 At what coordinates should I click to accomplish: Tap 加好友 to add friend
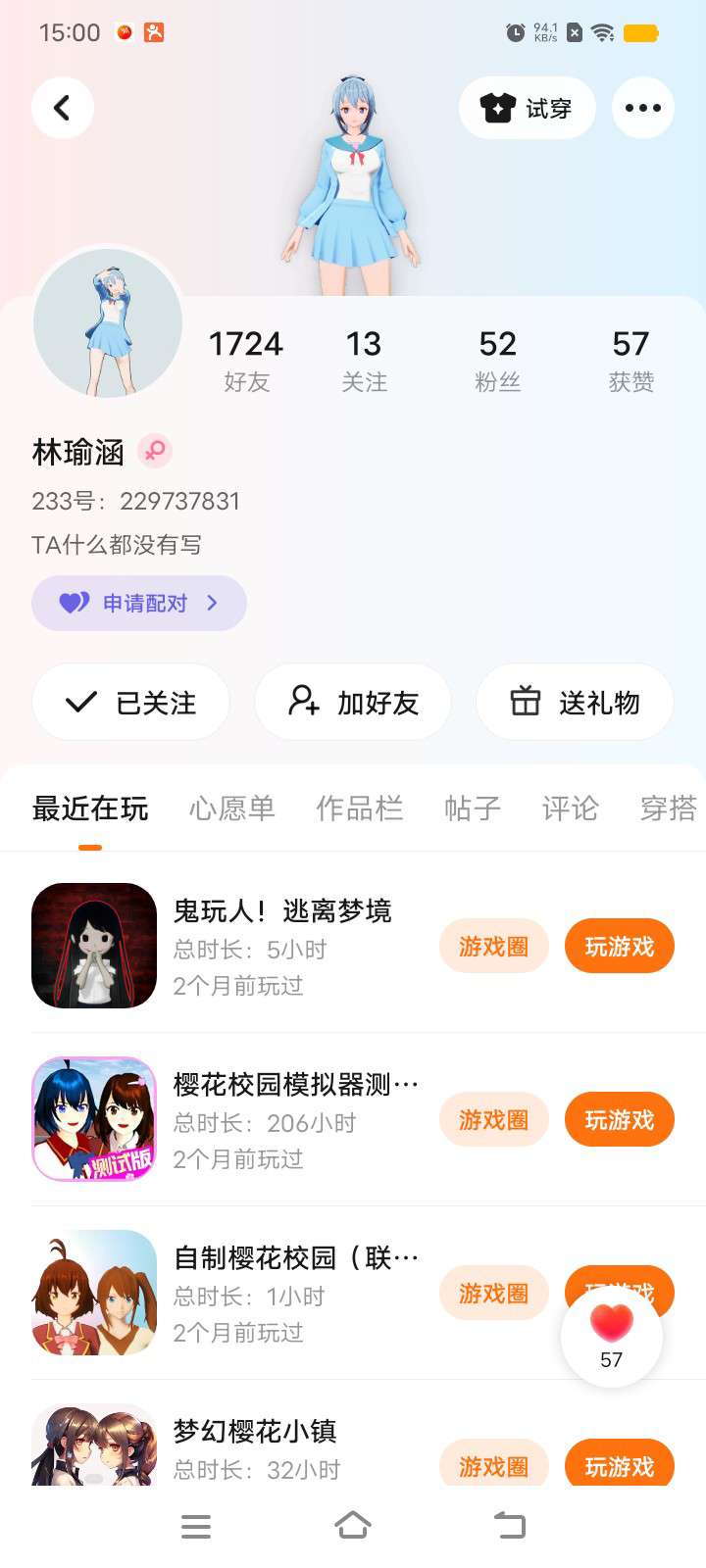[x=353, y=703]
